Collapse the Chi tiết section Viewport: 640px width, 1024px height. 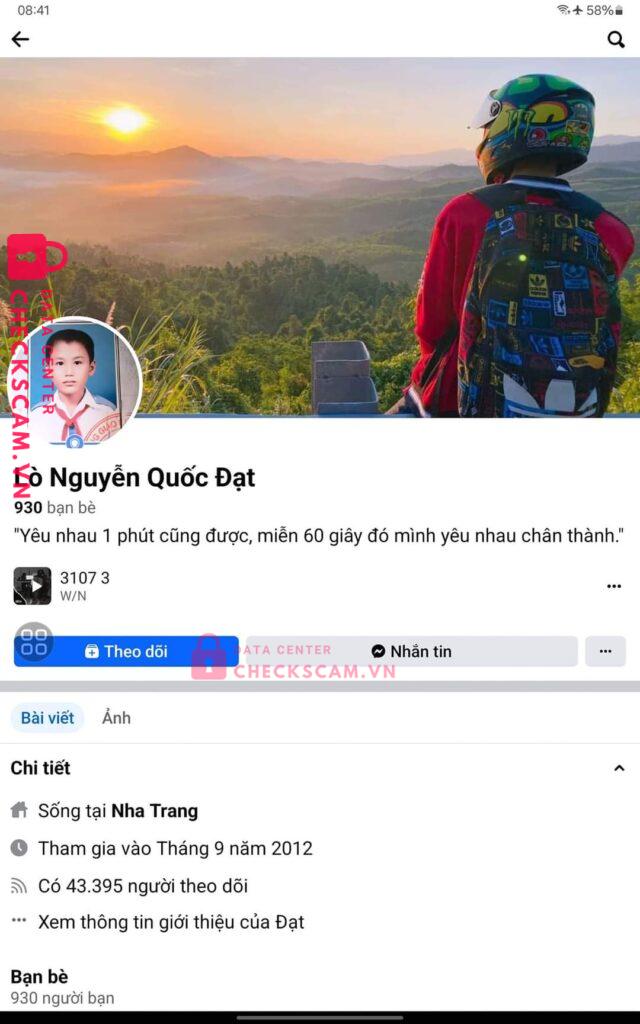(x=619, y=768)
